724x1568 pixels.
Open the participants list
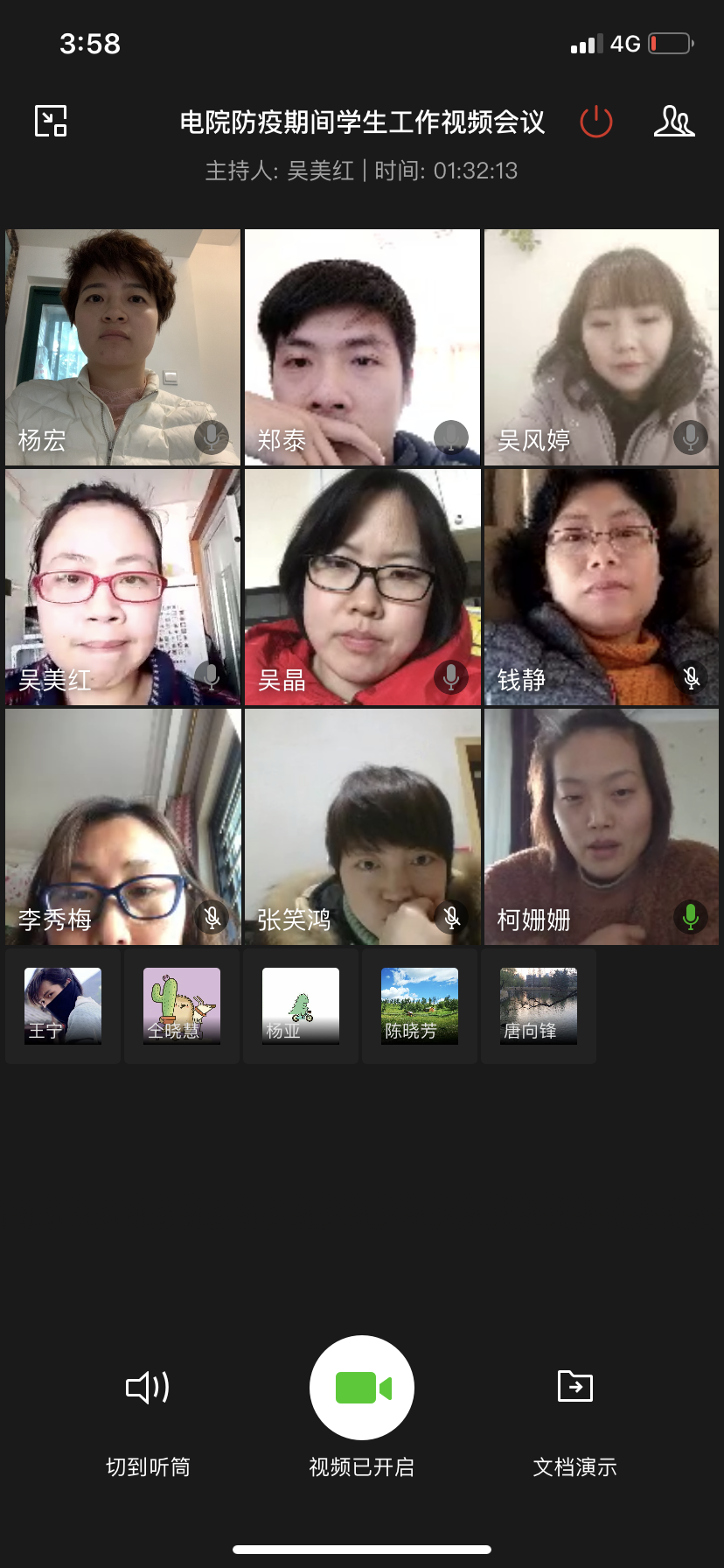(674, 122)
